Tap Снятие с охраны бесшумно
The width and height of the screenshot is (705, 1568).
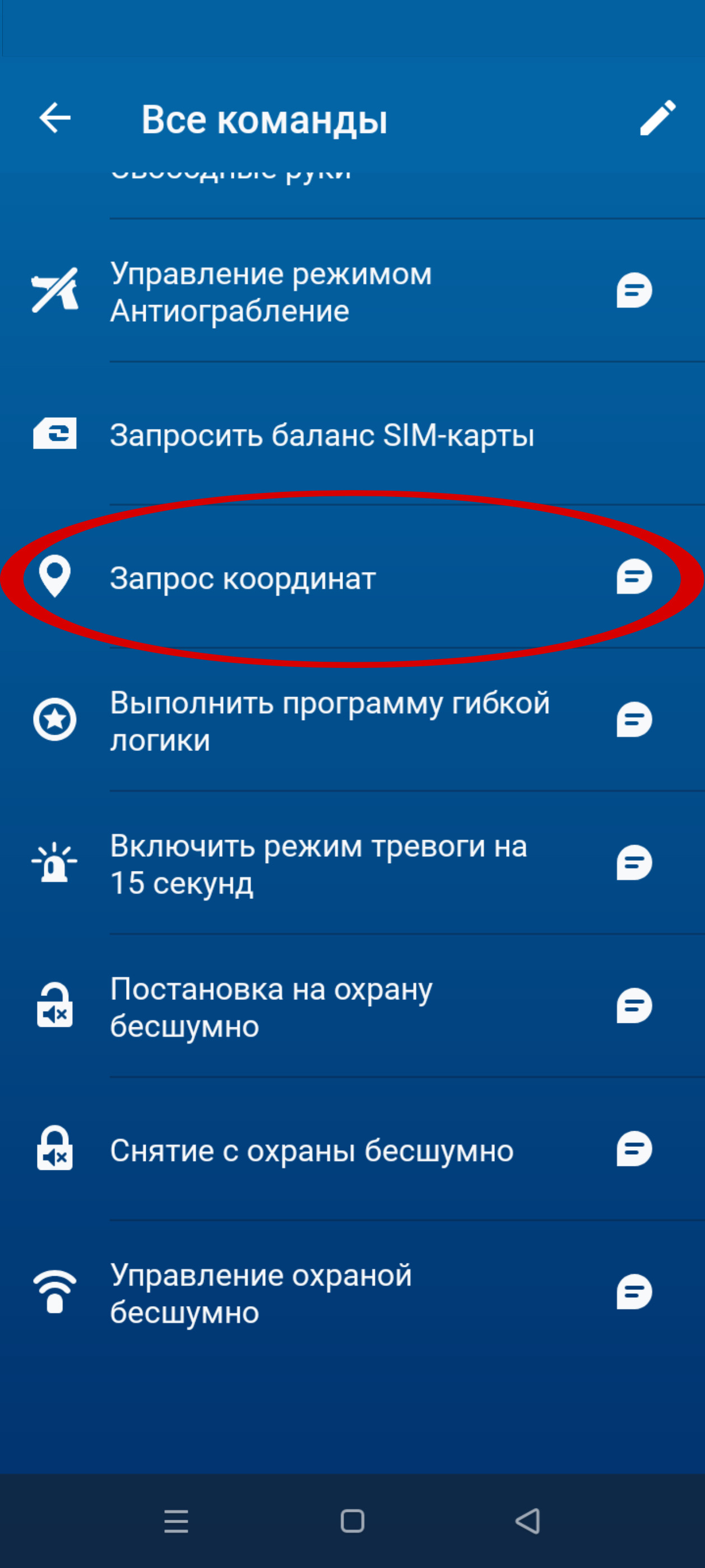coord(312,1150)
